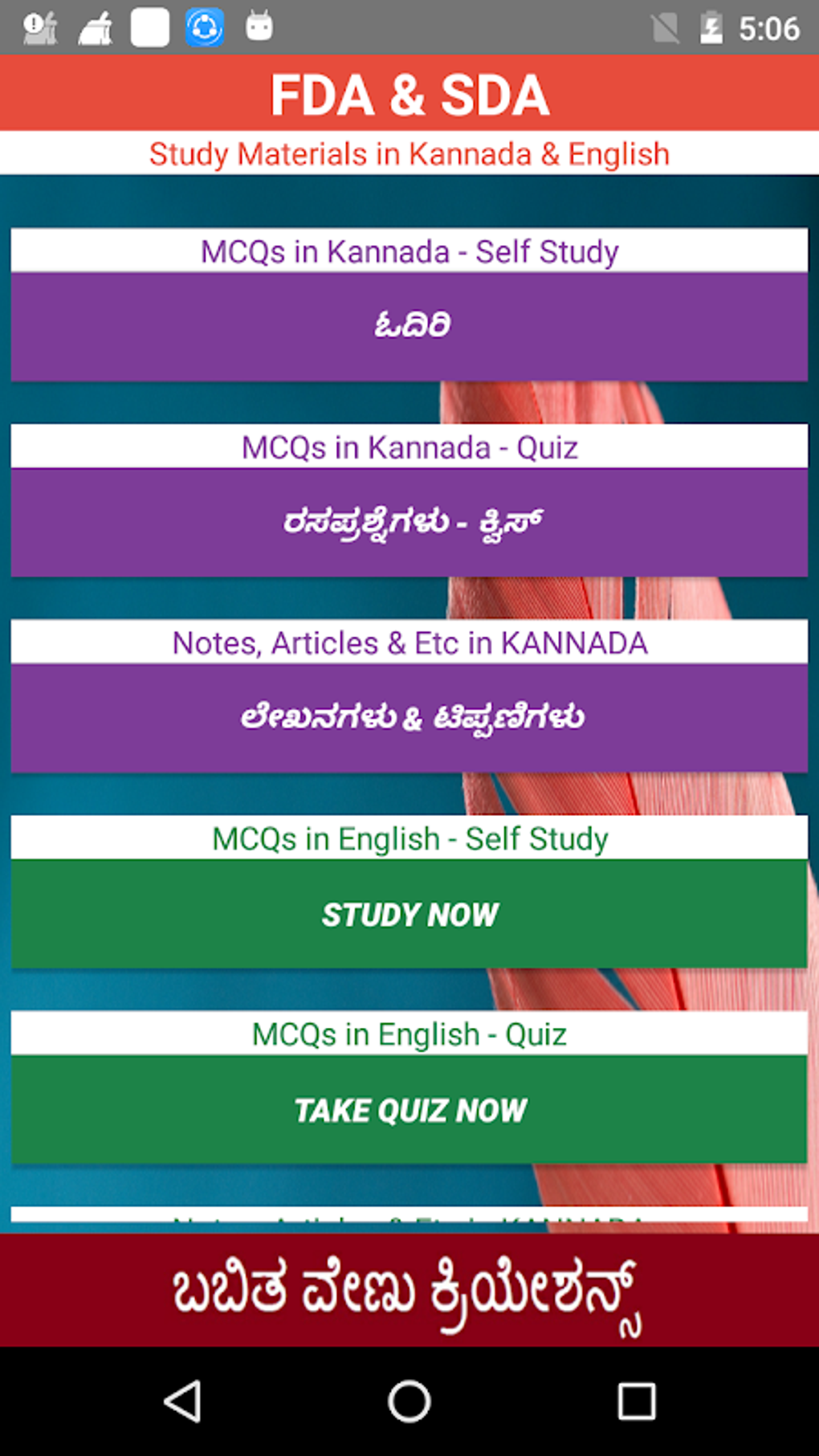Click the Notes, Articles & Etc in KANNADA header

click(x=409, y=642)
